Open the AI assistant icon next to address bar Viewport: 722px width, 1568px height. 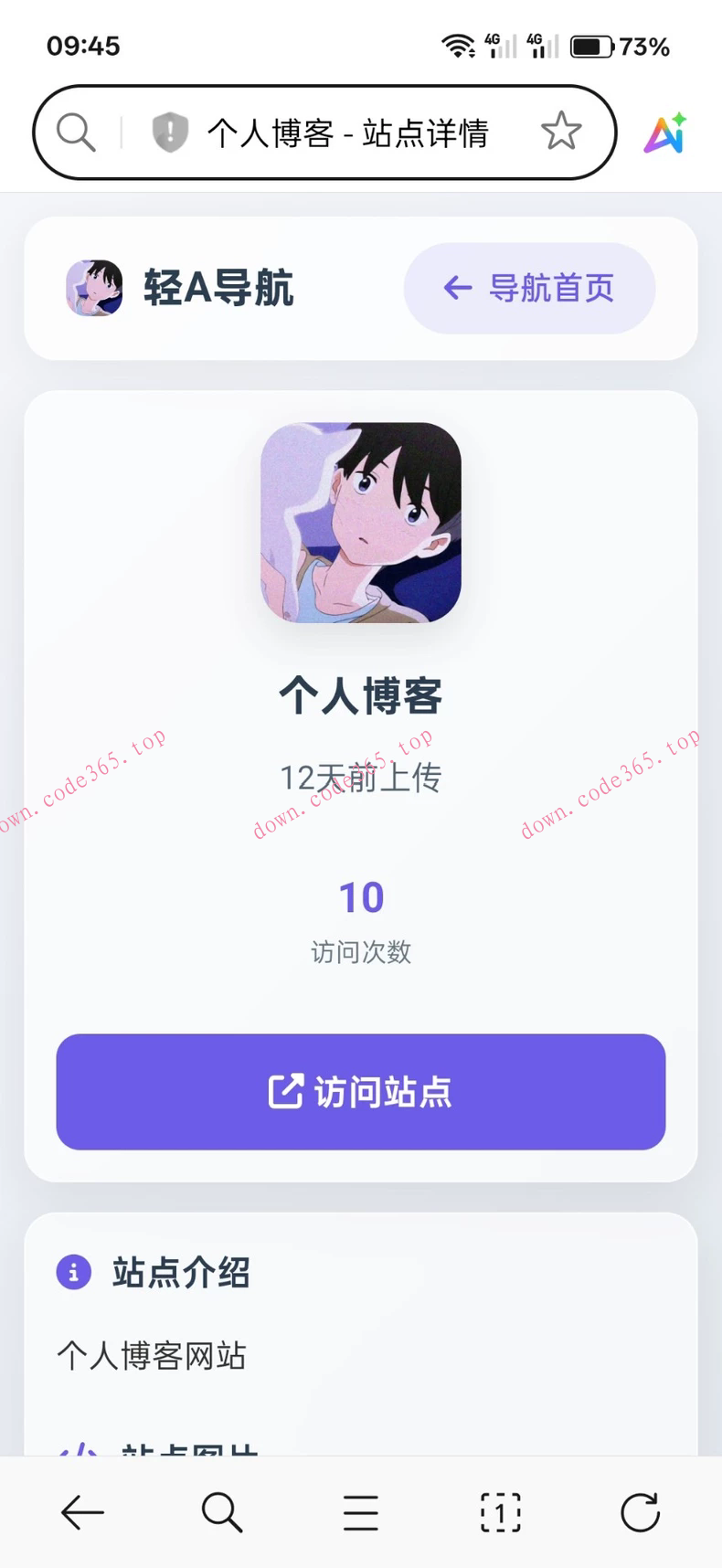coord(664,133)
